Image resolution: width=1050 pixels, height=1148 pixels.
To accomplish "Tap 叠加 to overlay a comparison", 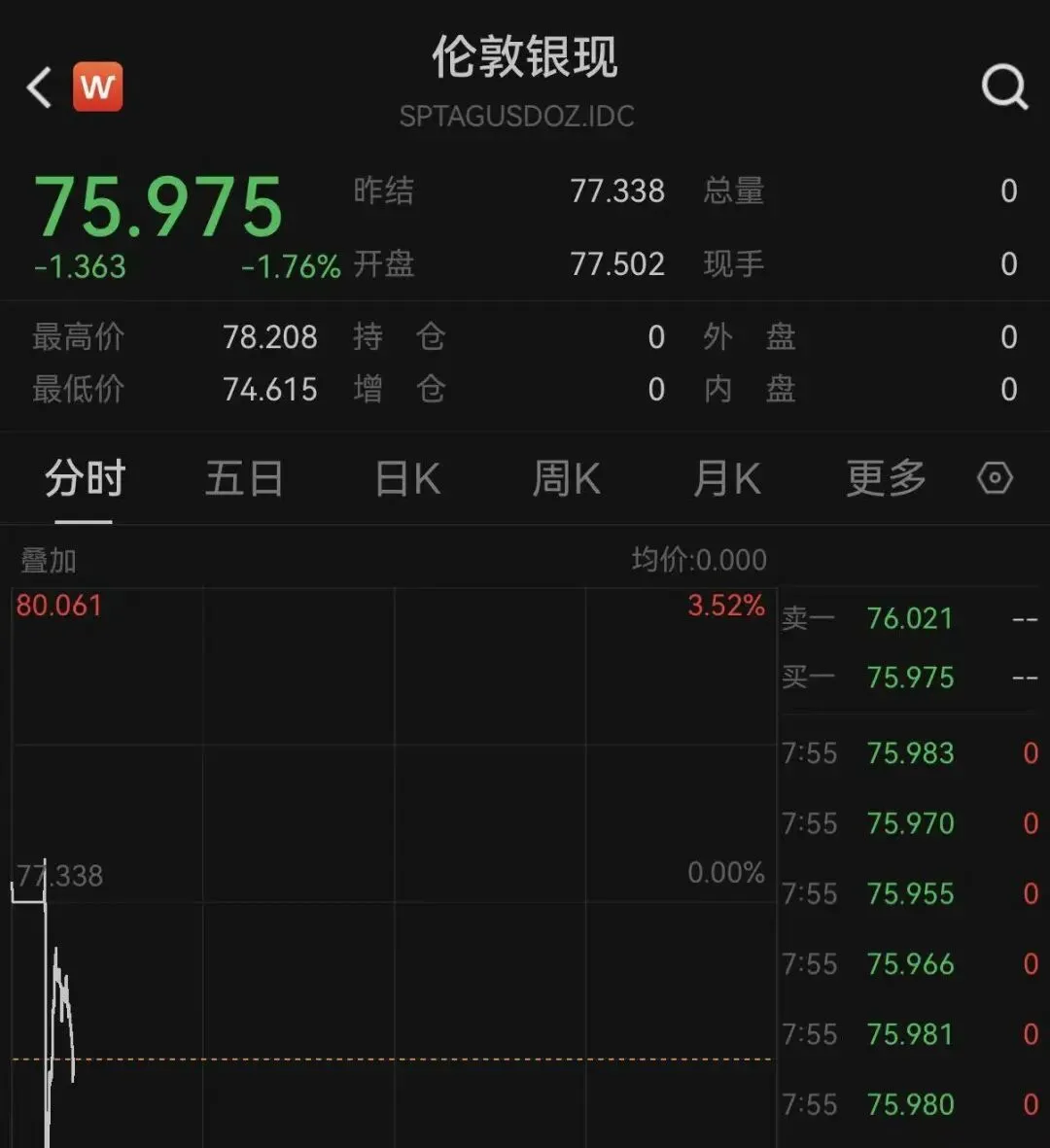I will coord(49,560).
